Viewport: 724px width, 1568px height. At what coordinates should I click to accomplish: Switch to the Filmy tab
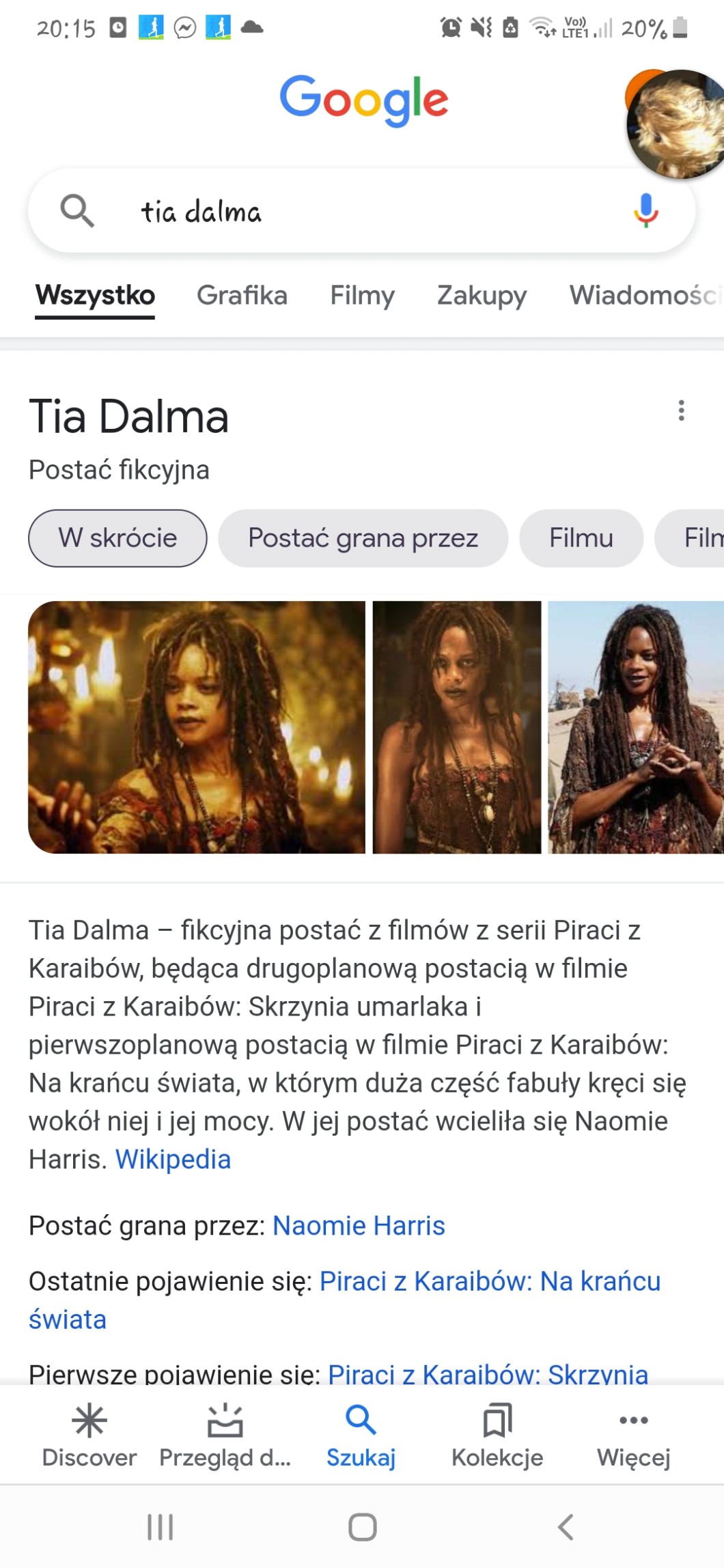(362, 296)
